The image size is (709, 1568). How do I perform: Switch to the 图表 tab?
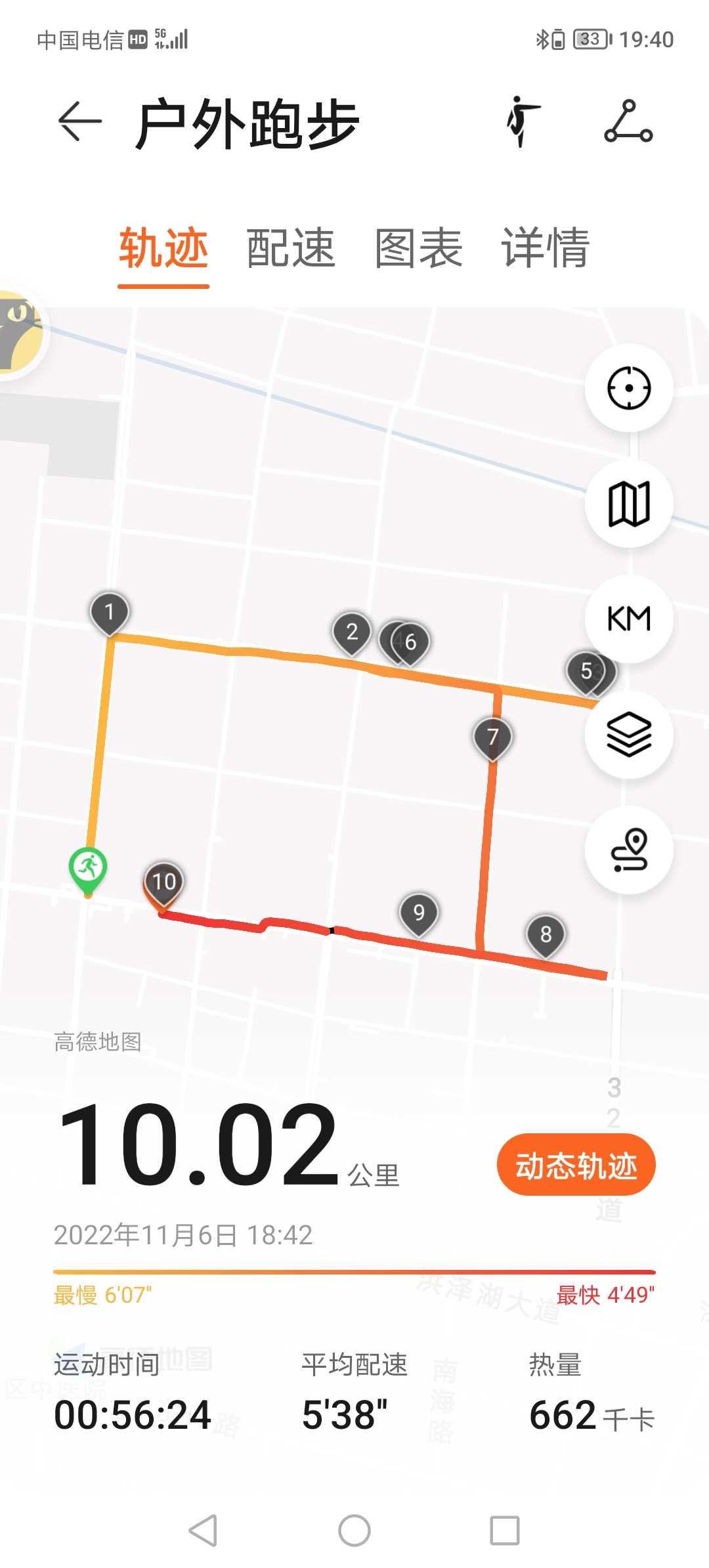pyautogui.click(x=419, y=248)
